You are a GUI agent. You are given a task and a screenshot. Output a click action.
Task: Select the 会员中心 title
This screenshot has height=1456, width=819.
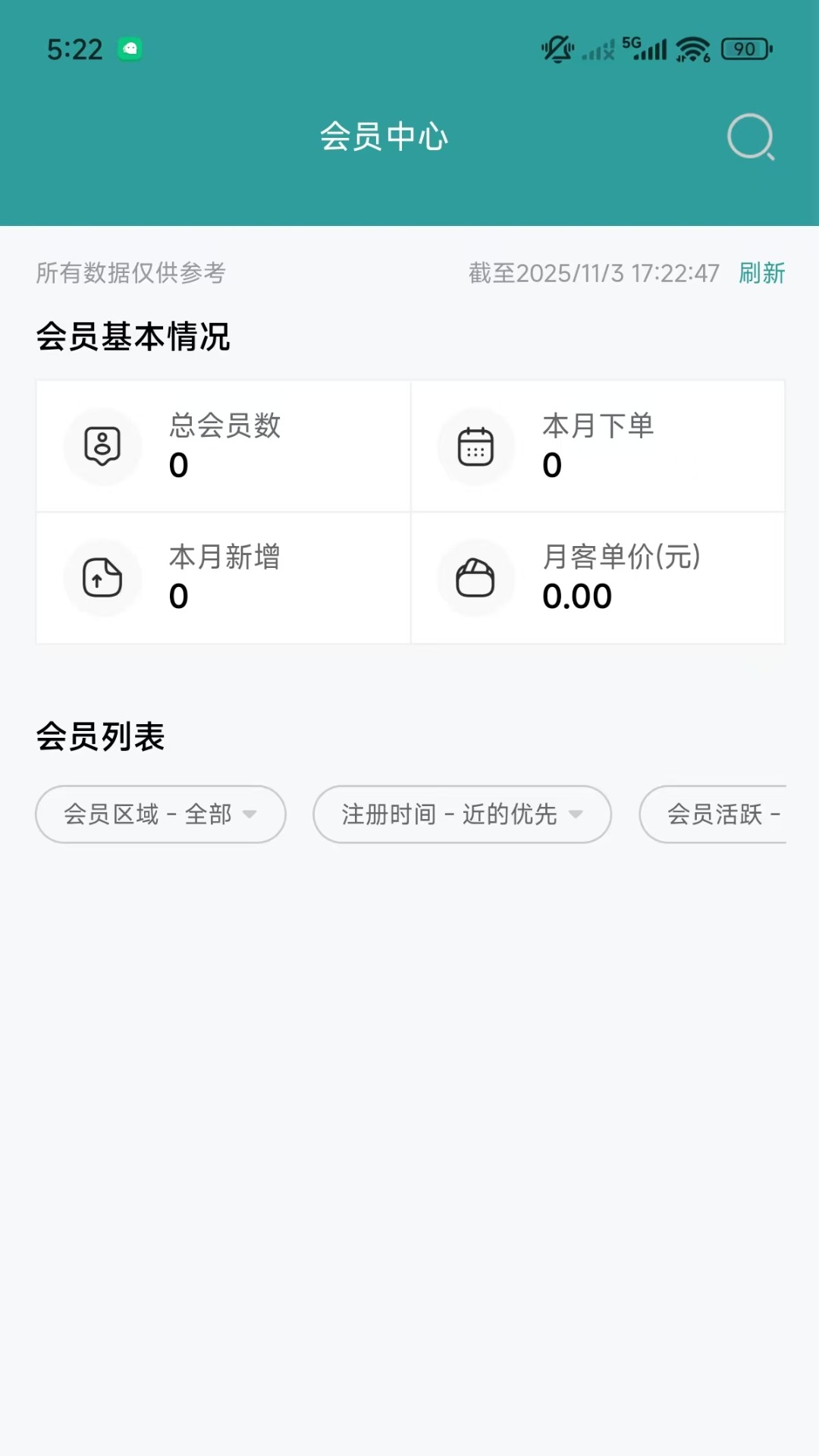click(384, 136)
